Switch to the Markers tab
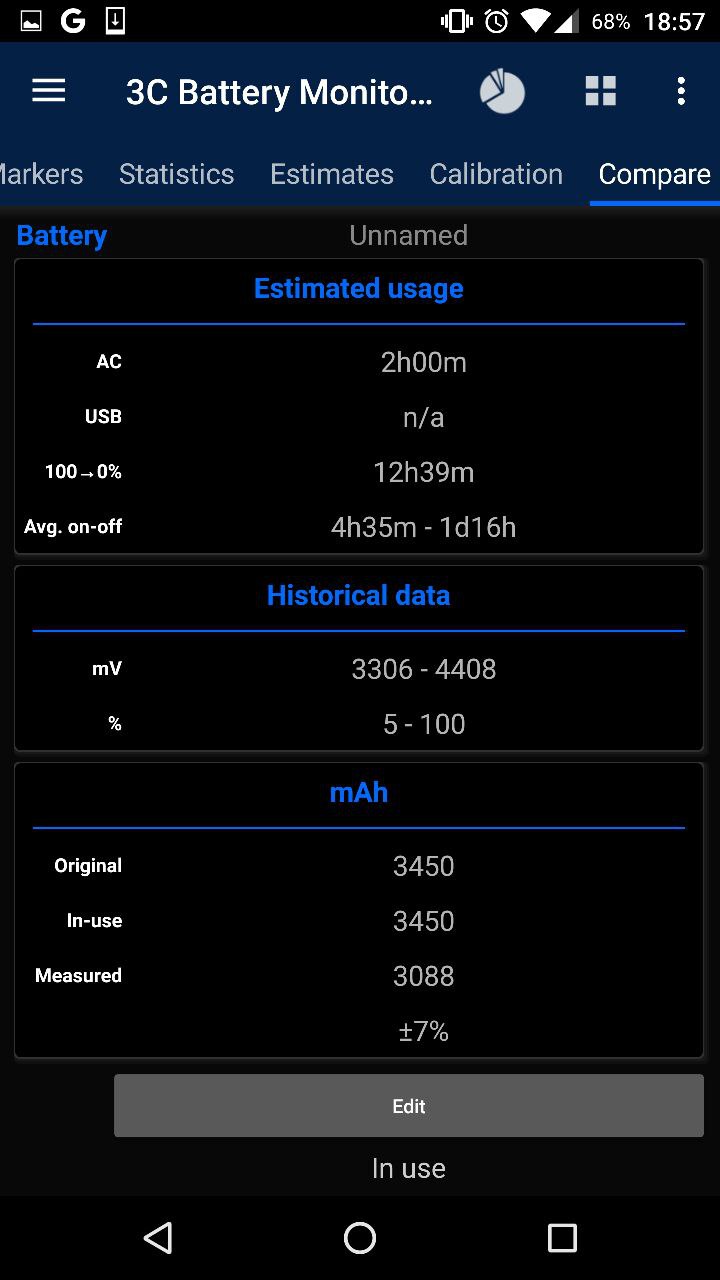Viewport: 720px width, 1280px height. pyautogui.click(x=41, y=174)
